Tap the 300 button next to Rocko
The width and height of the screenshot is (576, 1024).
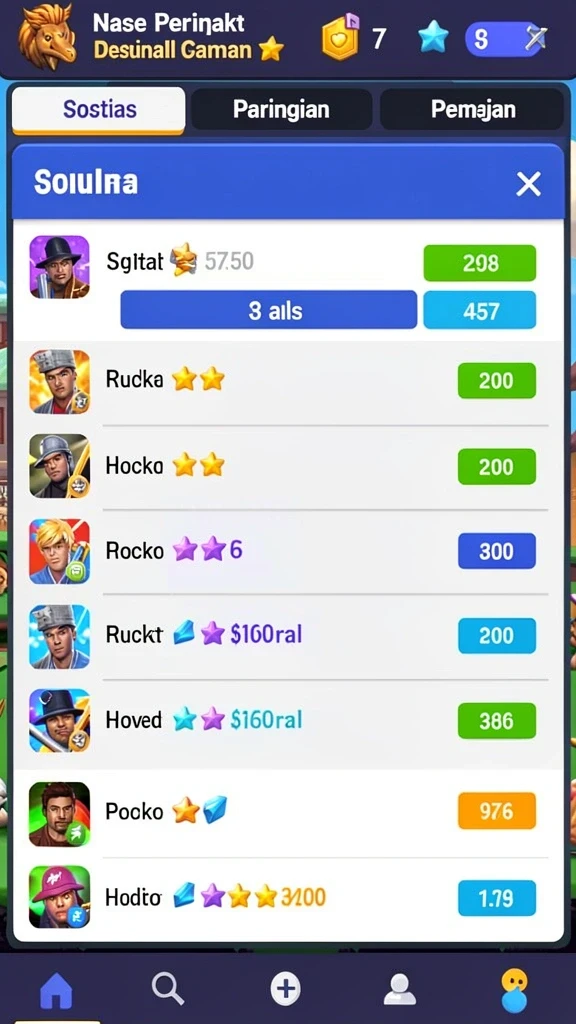pos(496,551)
